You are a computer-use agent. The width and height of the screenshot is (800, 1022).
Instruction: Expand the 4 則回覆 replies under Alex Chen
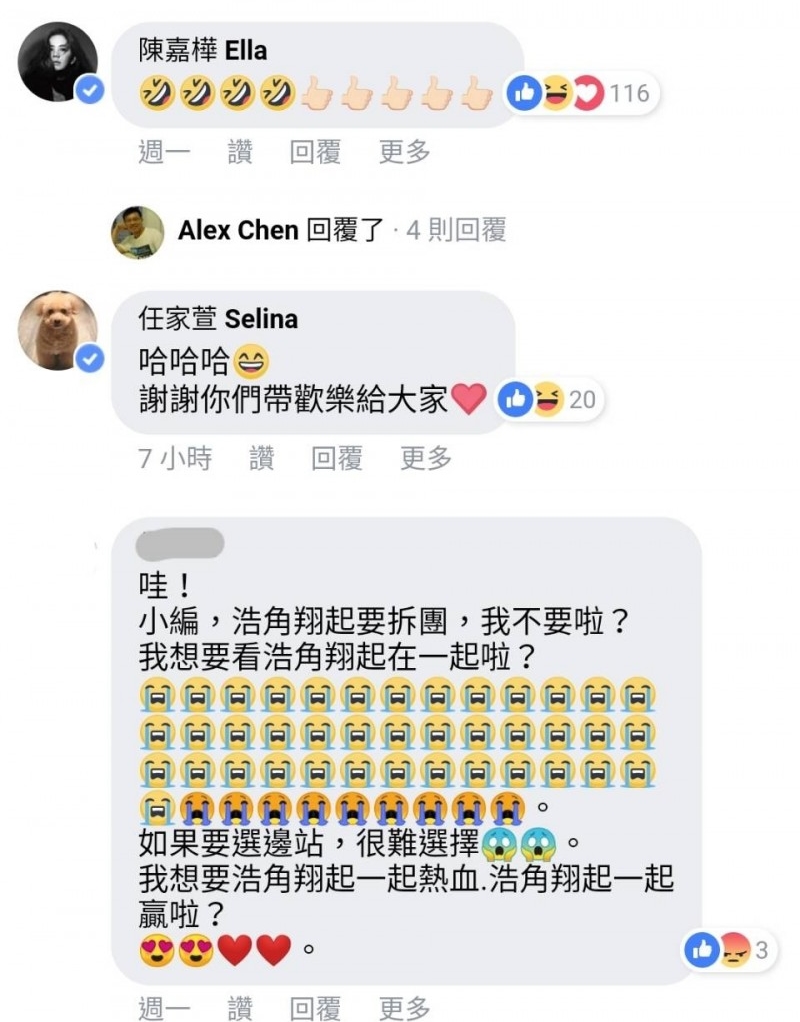[455, 229]
